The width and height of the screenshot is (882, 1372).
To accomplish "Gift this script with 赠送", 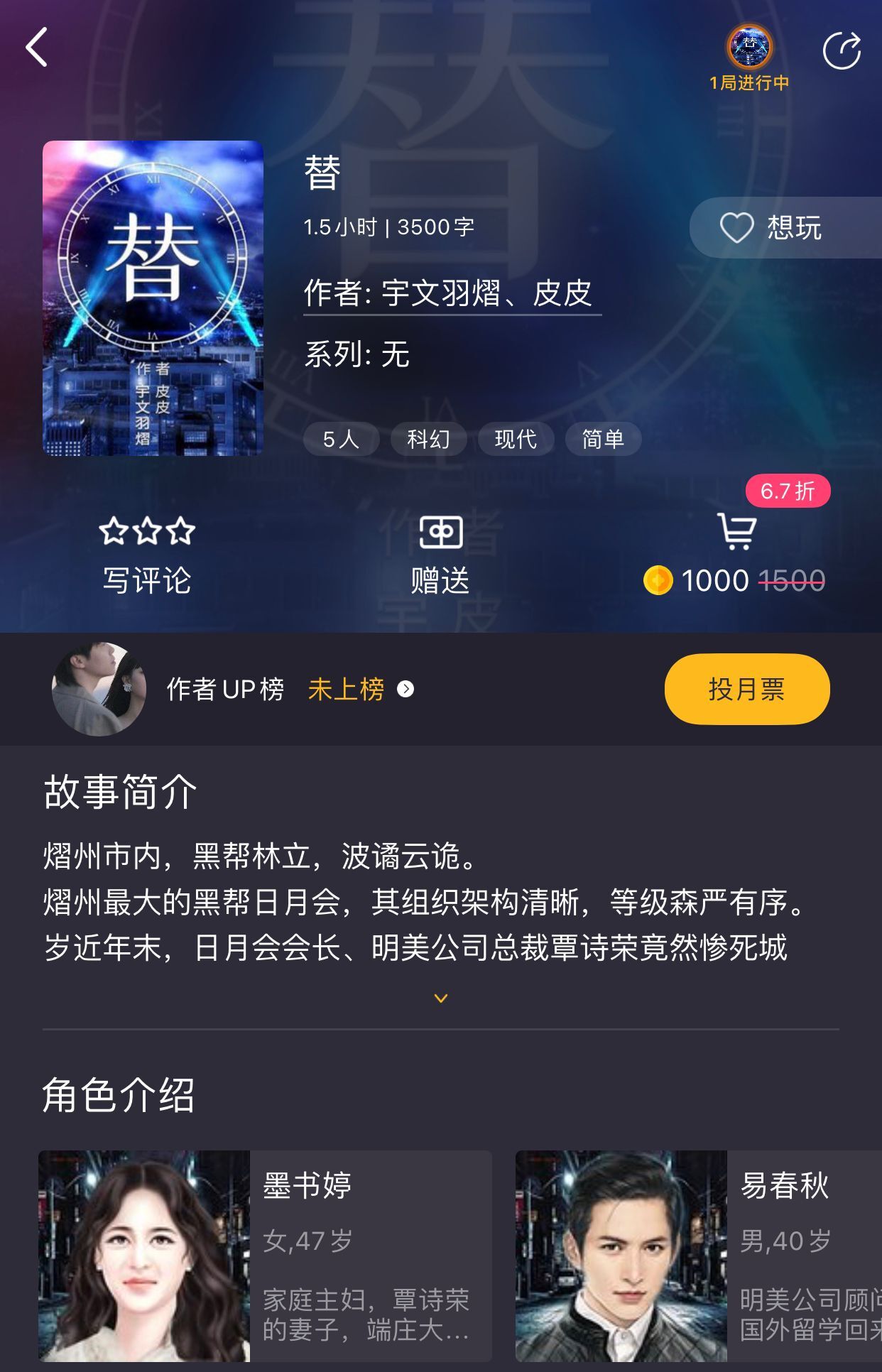I will 440,557.
